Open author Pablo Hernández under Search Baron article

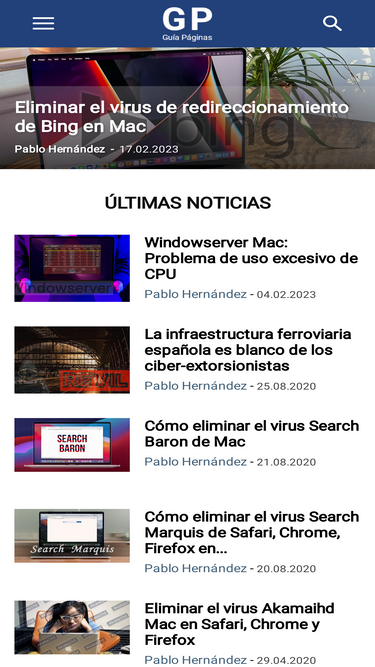(x=196, y=462)
